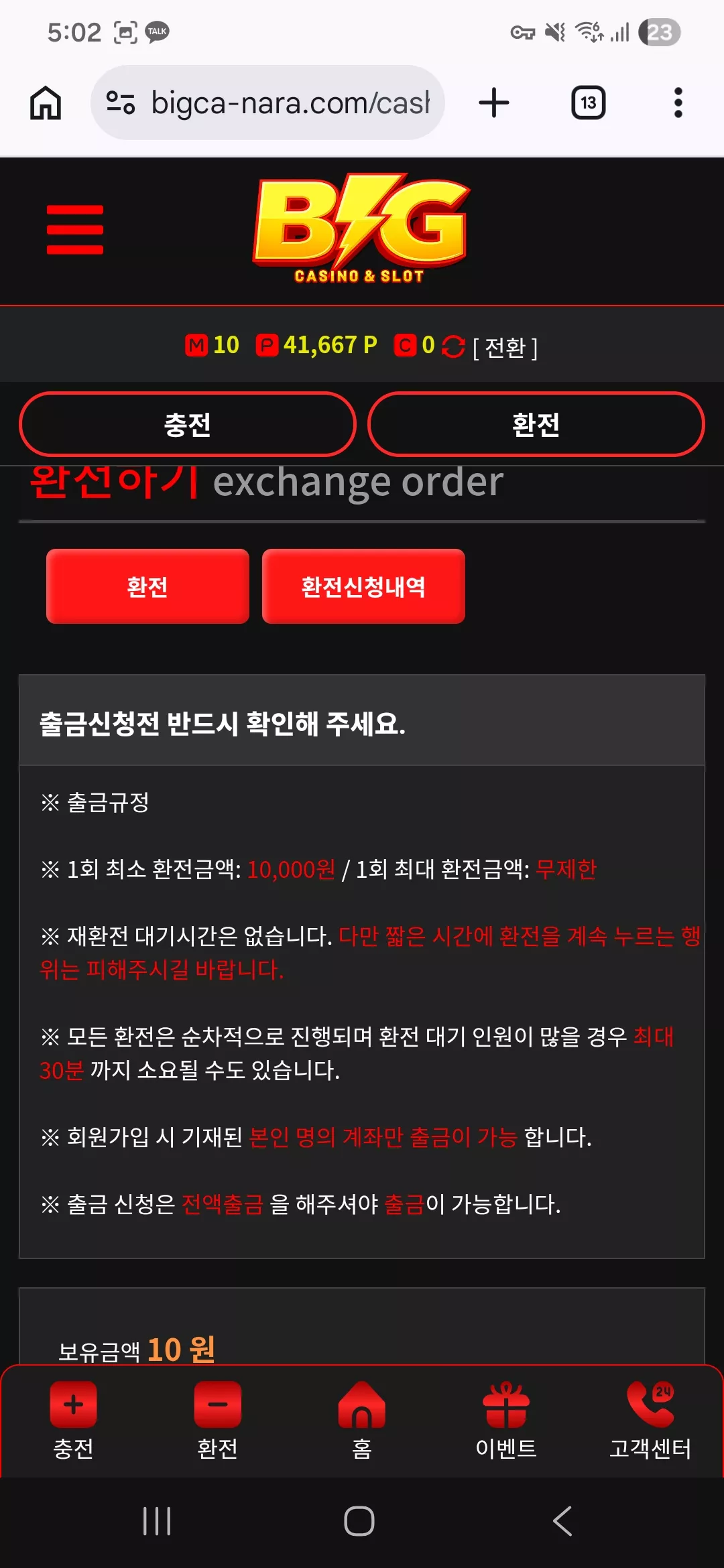Select the red 환전 button
Image resolution: width=724 pixels, height=1568 pixels.
[x=147, y=586]
